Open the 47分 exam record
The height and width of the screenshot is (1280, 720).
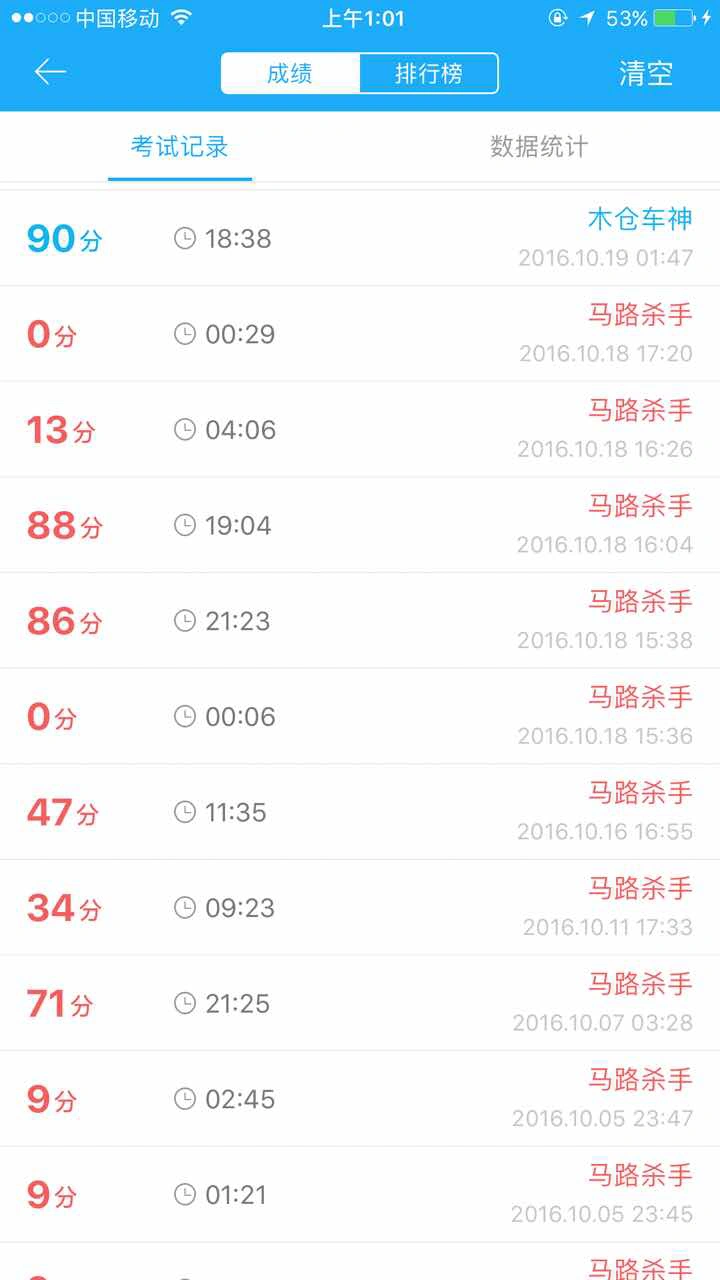[x=360, y=812]
